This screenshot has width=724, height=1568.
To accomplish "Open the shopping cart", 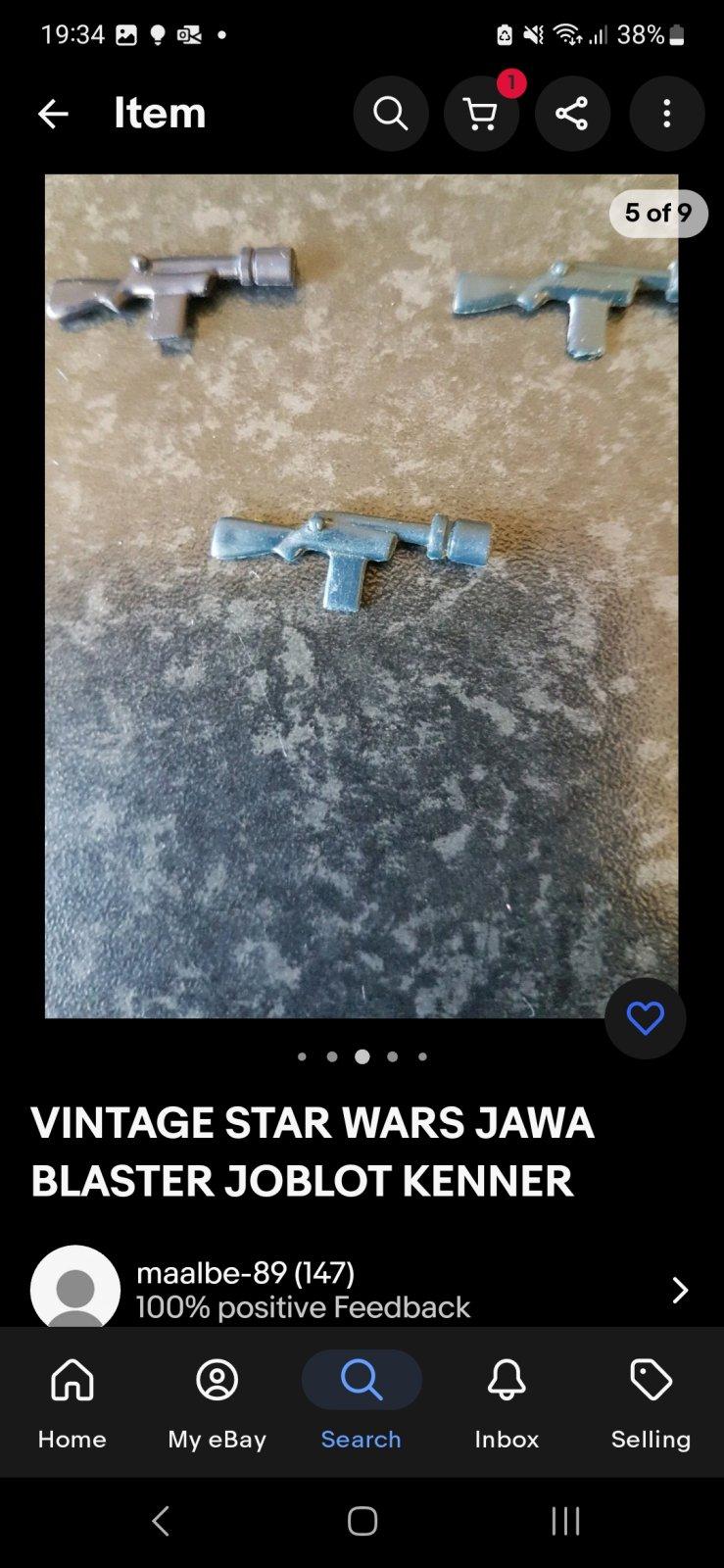I will [x=480, y=115].
